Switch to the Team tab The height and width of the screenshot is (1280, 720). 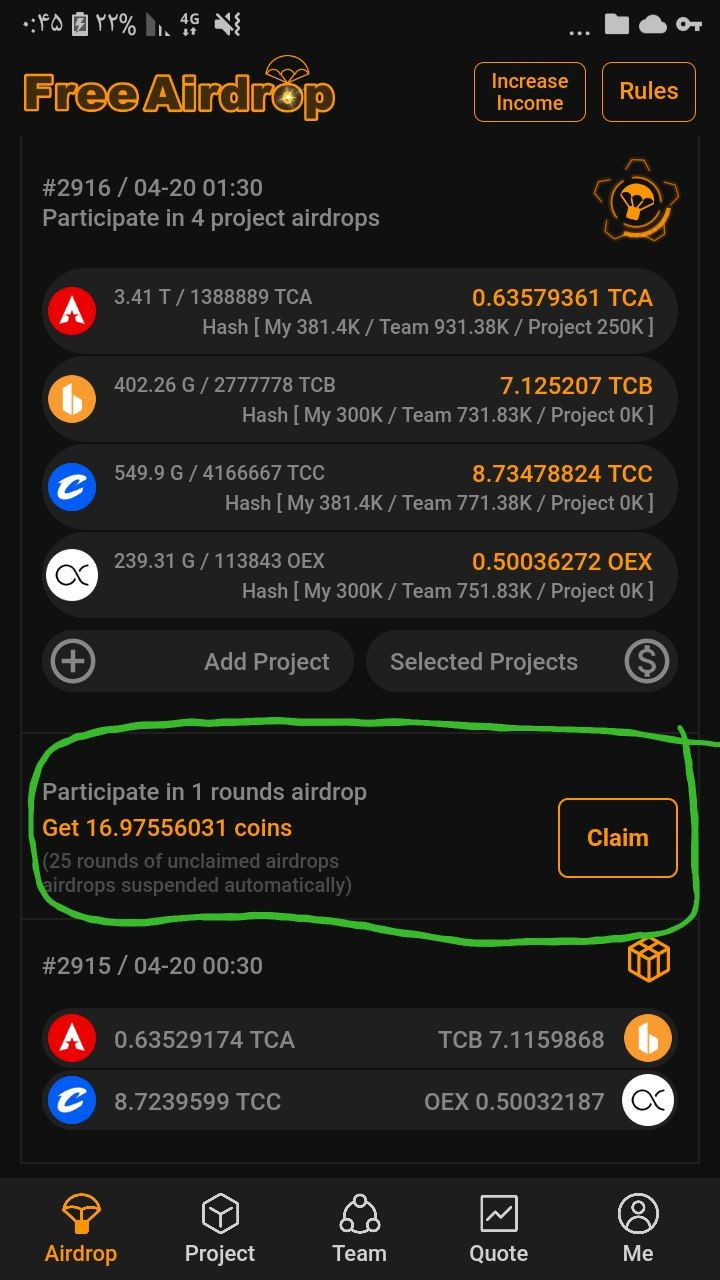(359, 1229)
